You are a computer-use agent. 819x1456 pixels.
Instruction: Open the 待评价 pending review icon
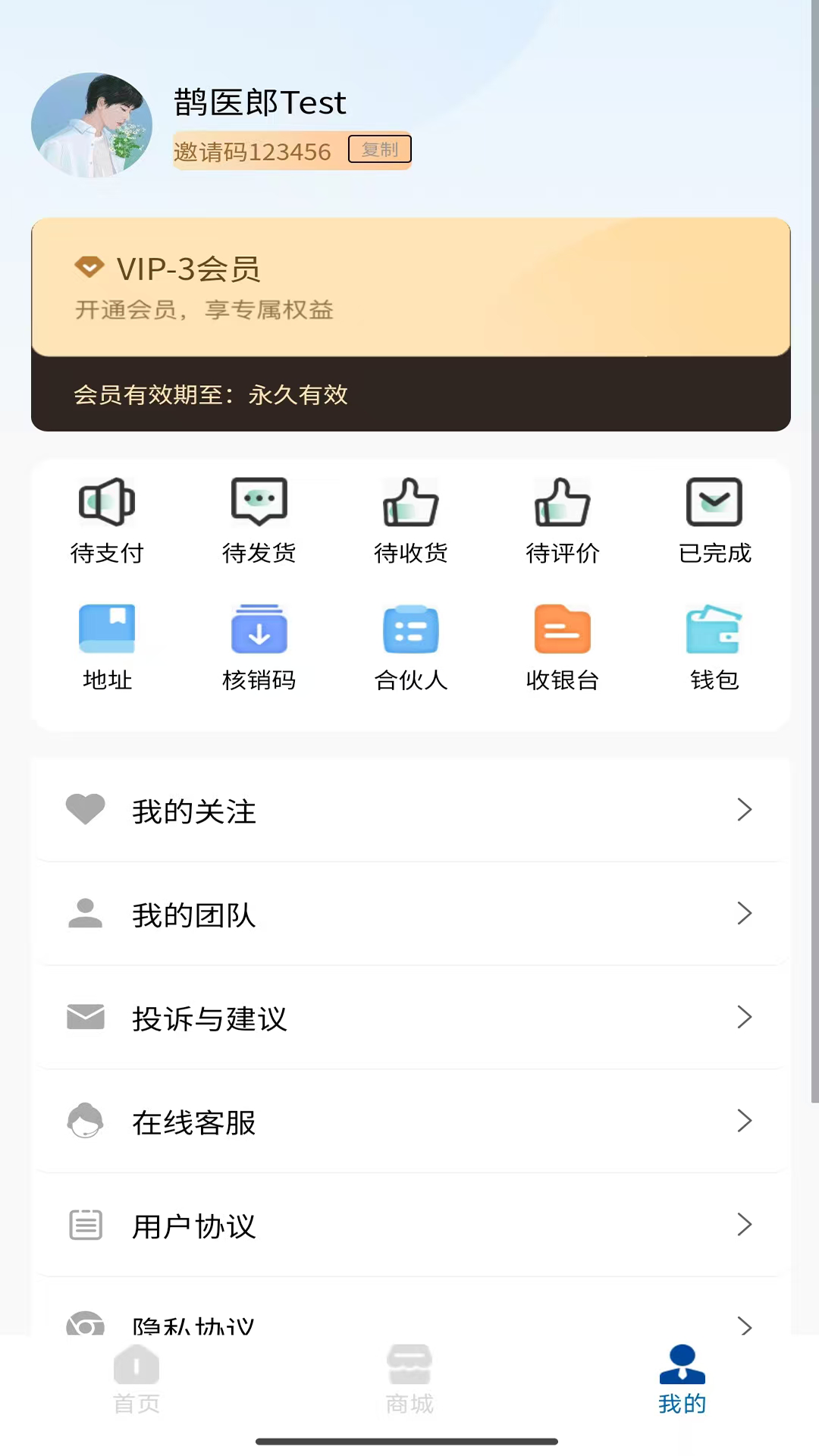[x=562, y=519]
